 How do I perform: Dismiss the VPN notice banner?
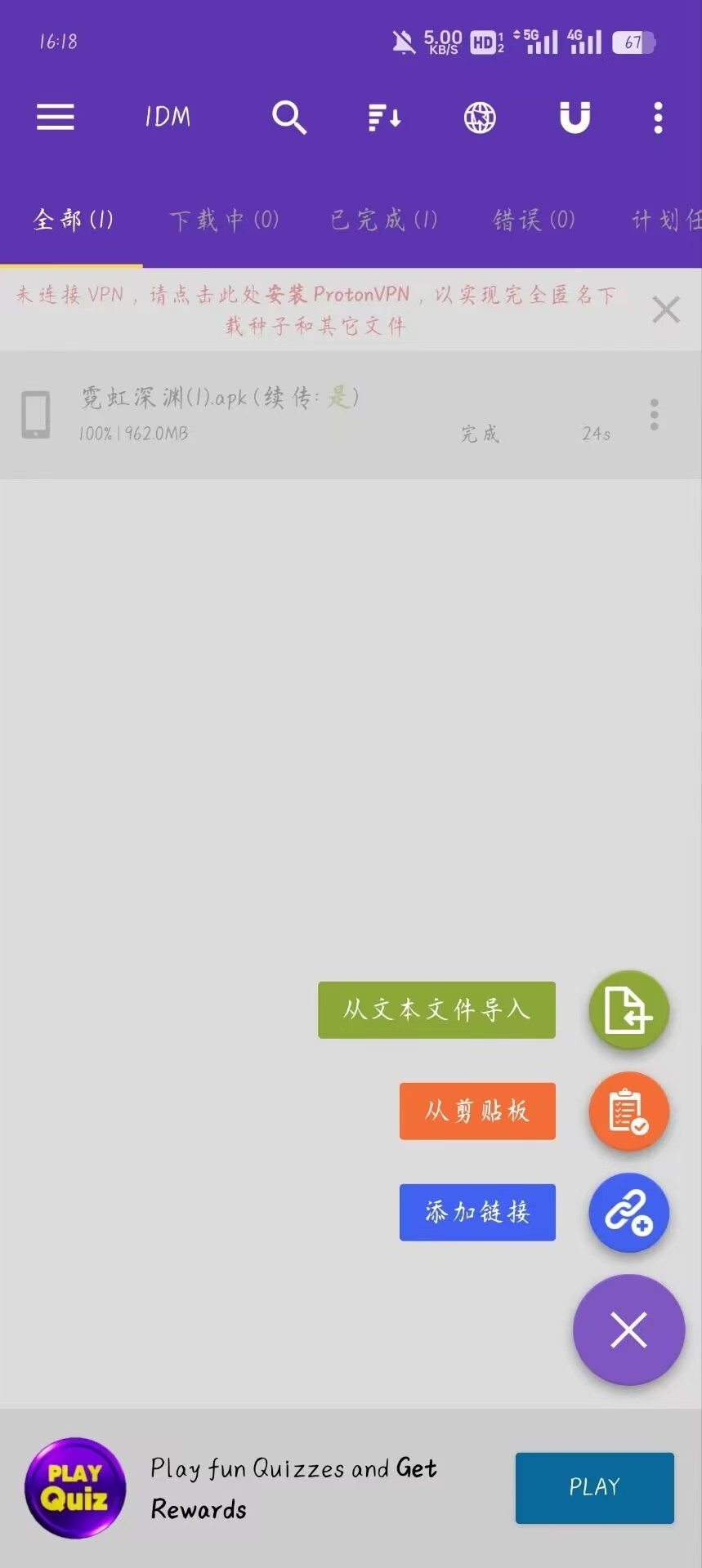[666, 310]
